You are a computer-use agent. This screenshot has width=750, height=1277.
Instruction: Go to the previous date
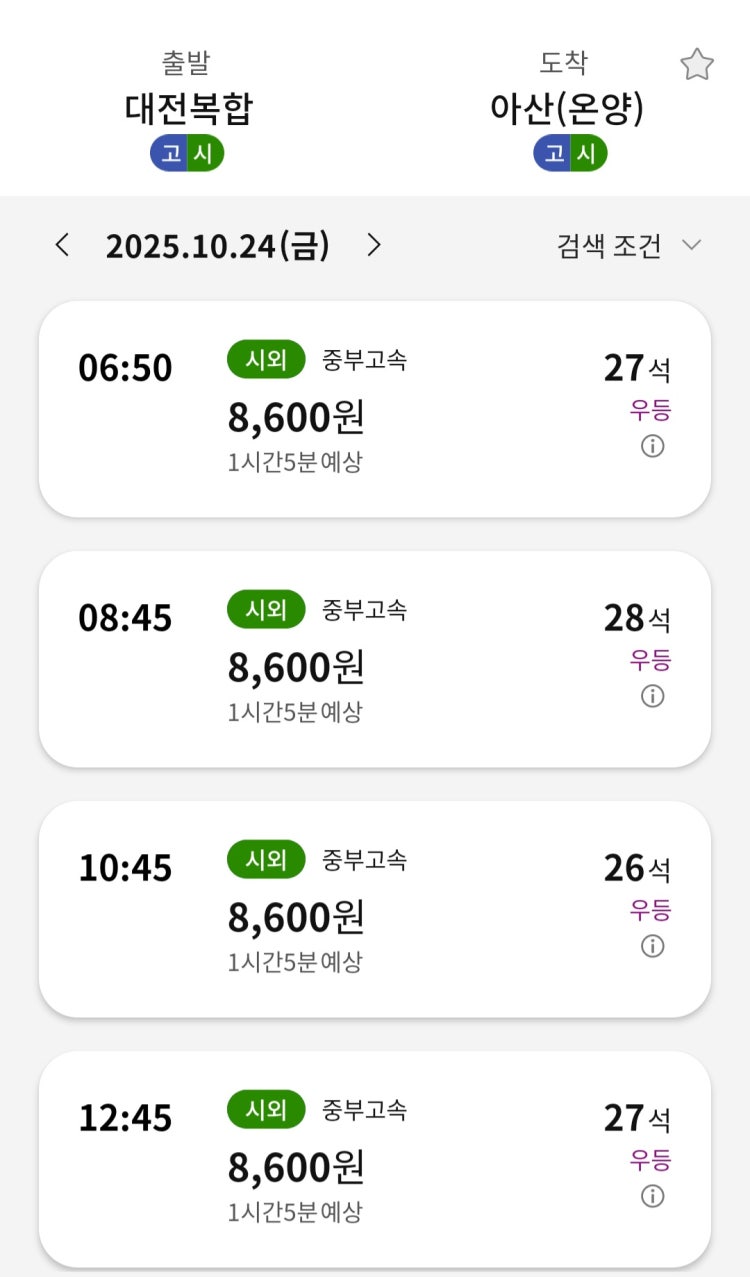pos(63,245)
